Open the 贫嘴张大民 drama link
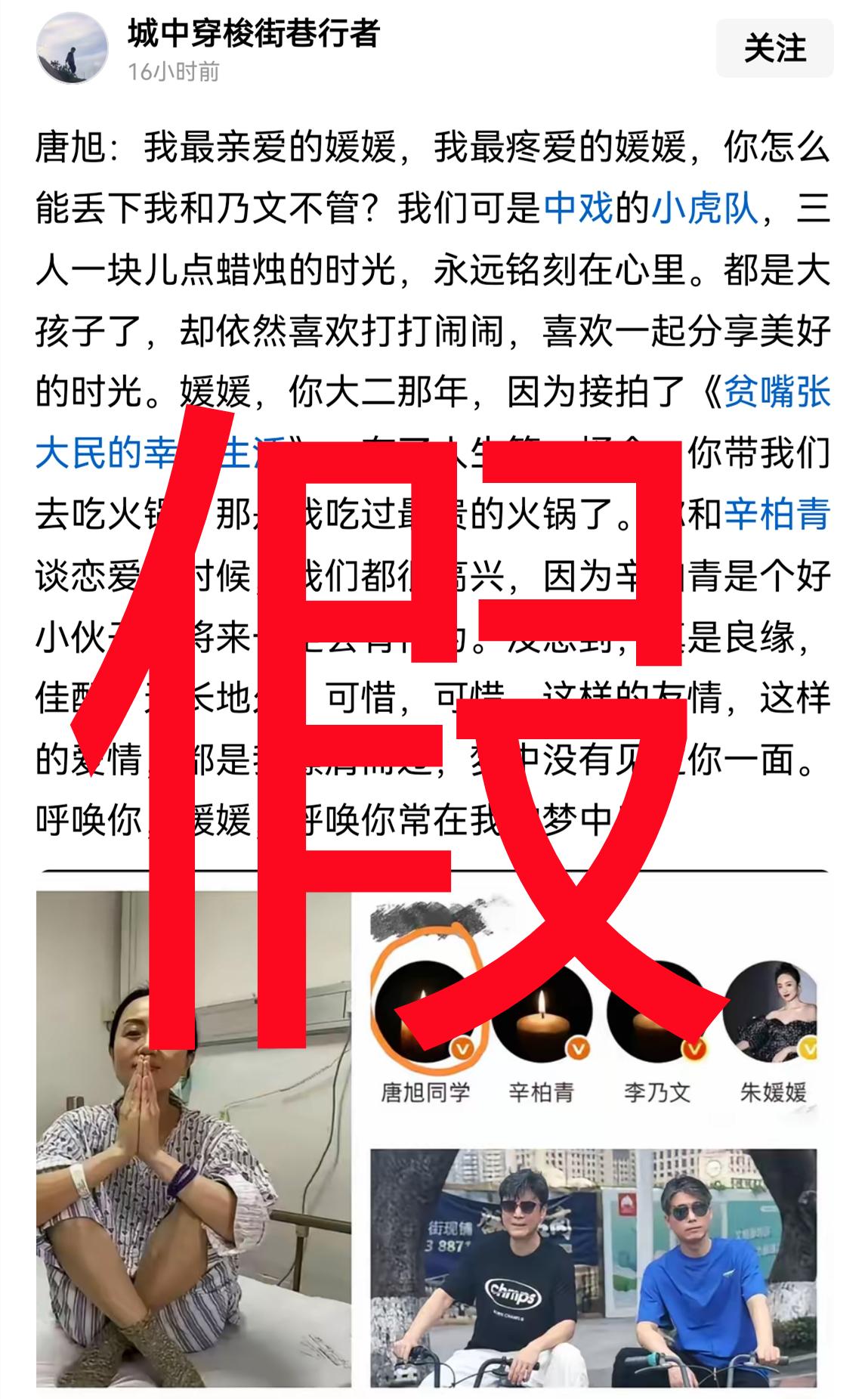The width and height of the screenshot is (868, 1399). pos(777,393)
